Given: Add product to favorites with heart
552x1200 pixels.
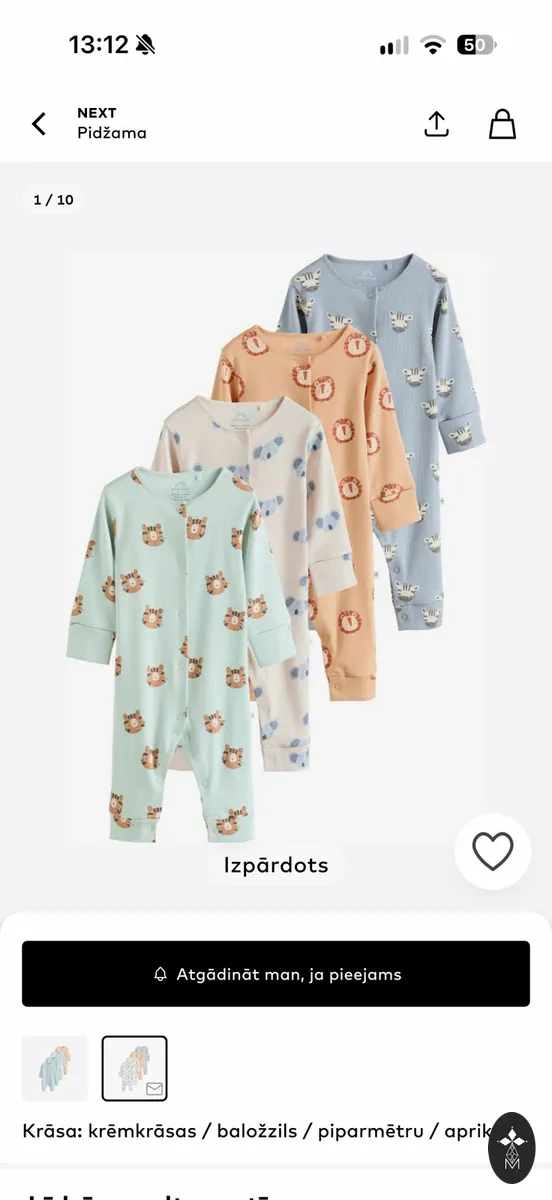Looking at the screenshot, I should (492, 852).
